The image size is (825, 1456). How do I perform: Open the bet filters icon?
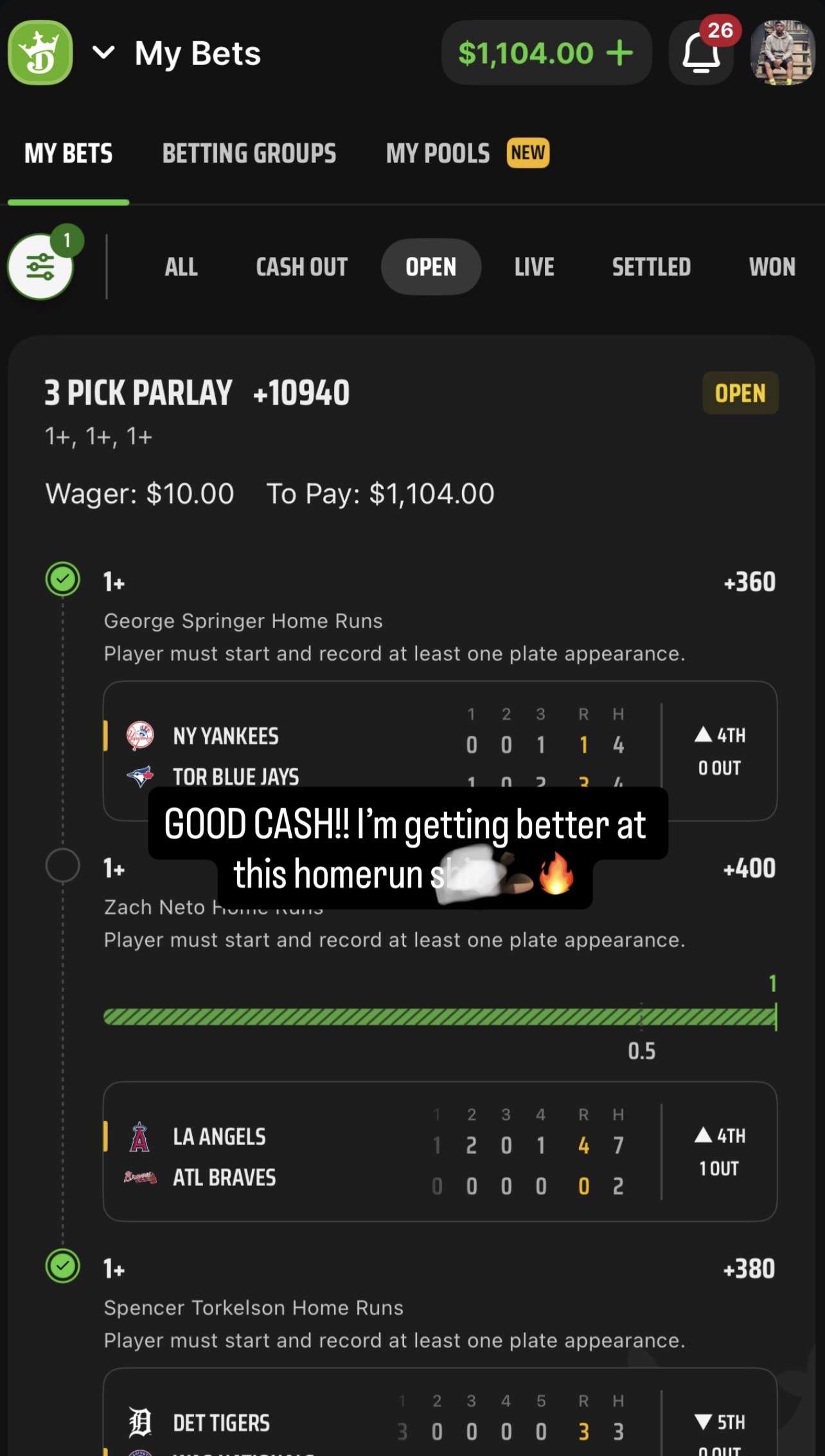40,267
